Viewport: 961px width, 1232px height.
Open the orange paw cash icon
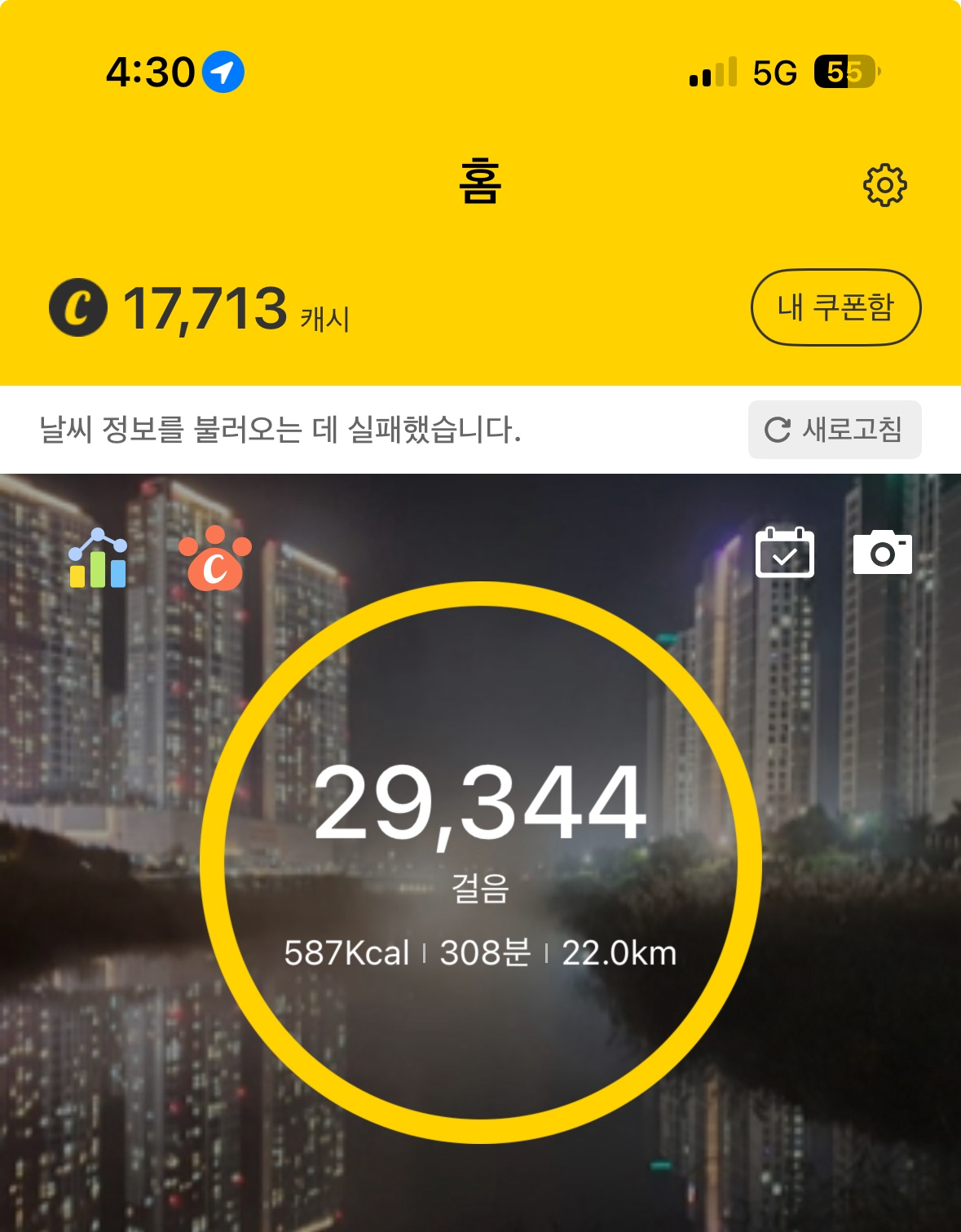click(x=215, y=559)
